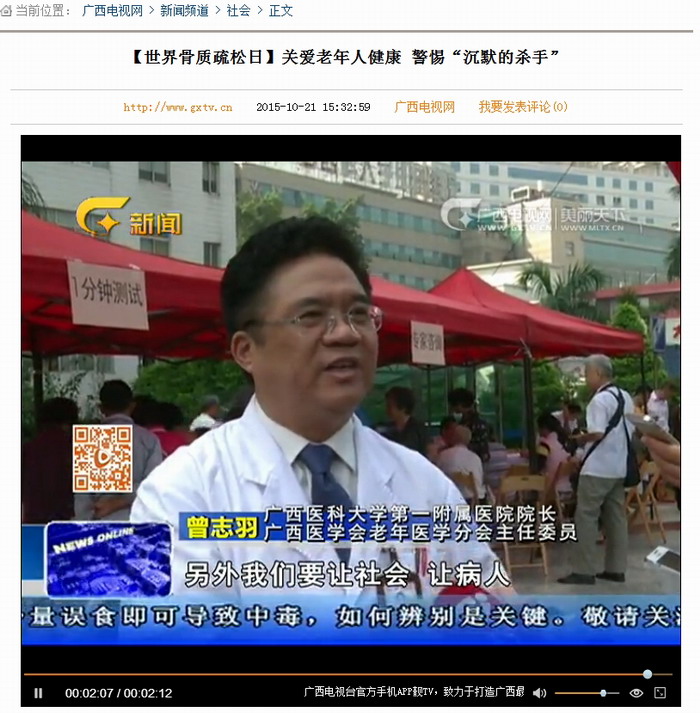The image size is (700, 713).
Task: Pause the video playback
Action: click(38, 693)
